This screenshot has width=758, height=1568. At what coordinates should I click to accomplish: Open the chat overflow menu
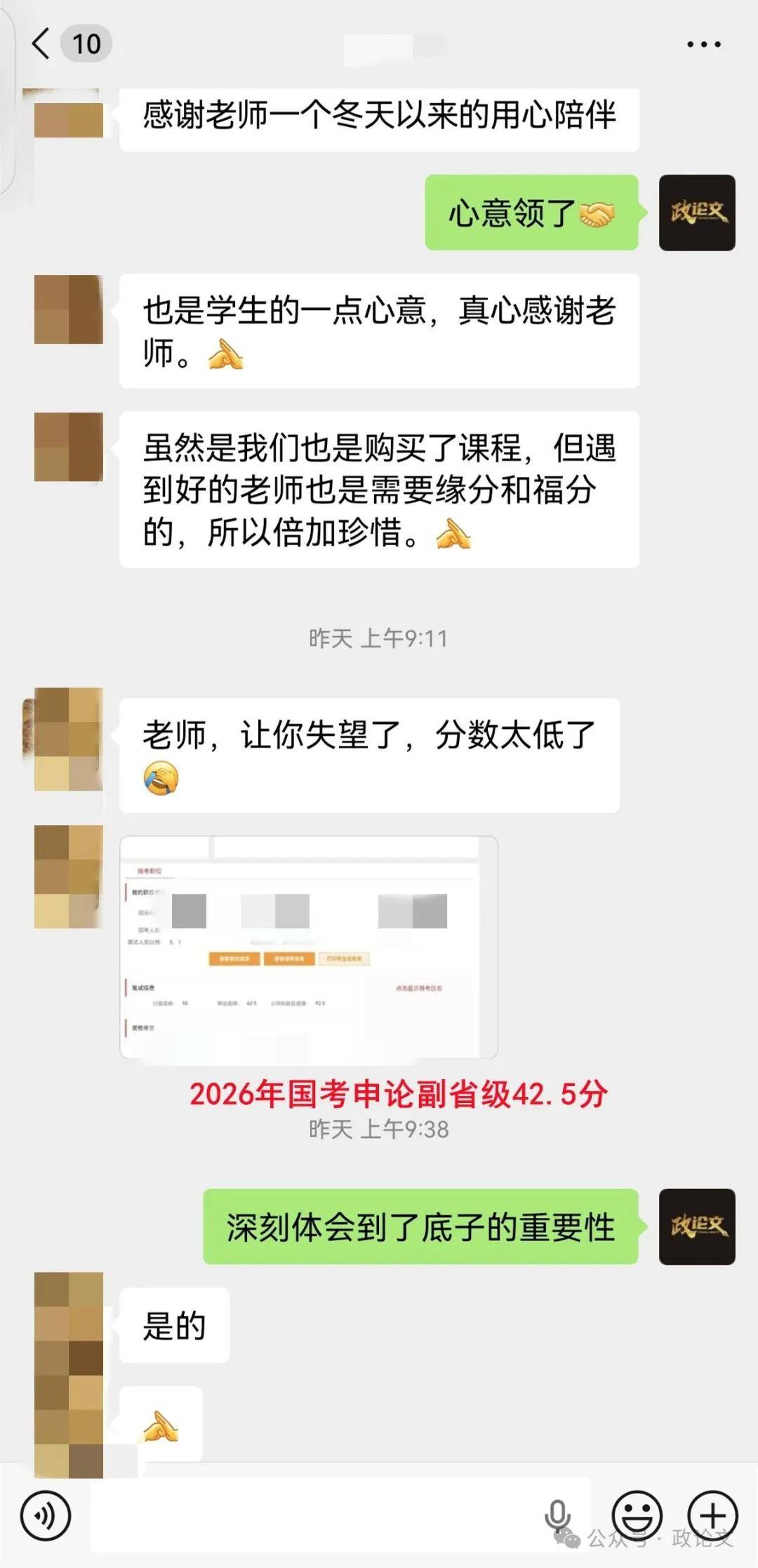coord(703,44)
